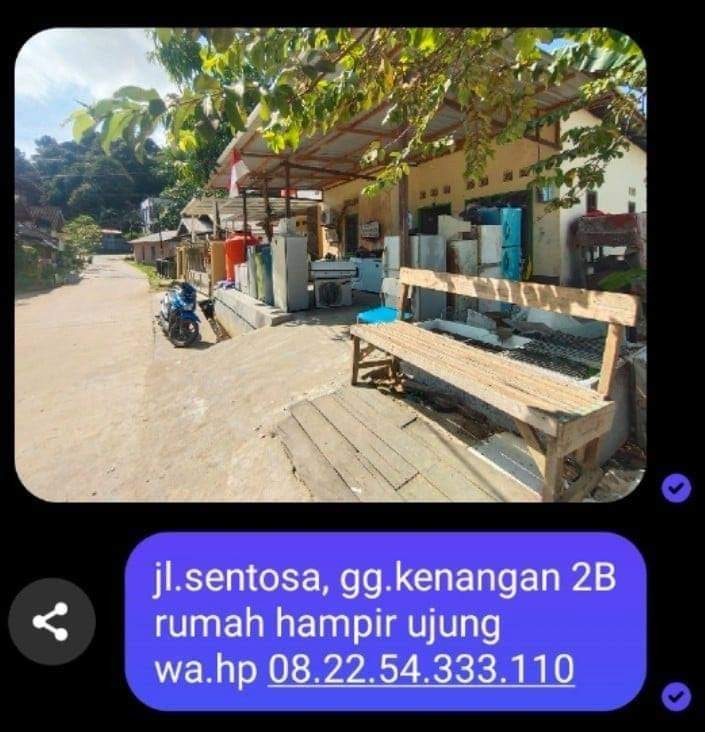Share this message using the share icon

pos(52,621)
